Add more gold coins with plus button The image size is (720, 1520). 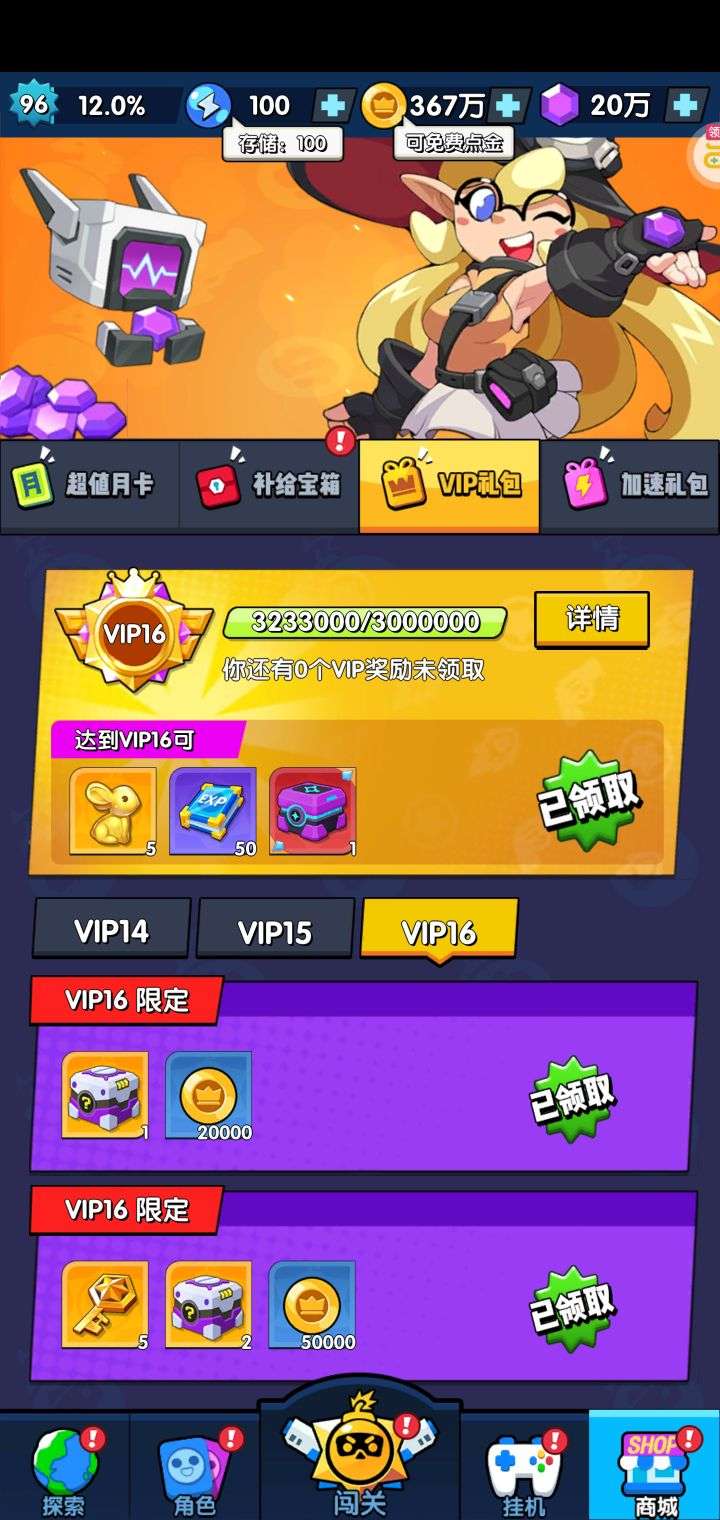coord(508,105)
